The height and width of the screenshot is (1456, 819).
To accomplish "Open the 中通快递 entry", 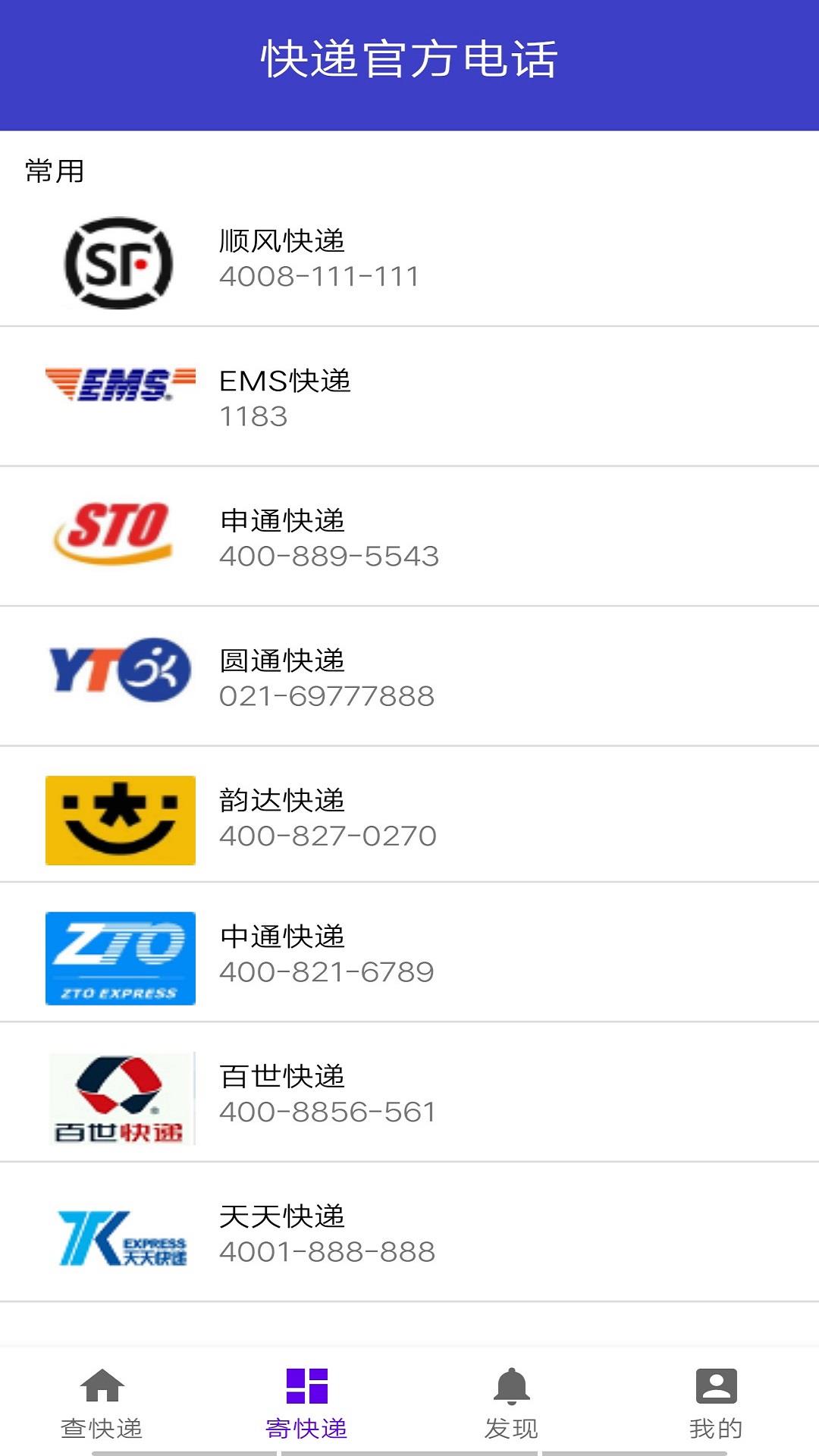I will 409,952.
